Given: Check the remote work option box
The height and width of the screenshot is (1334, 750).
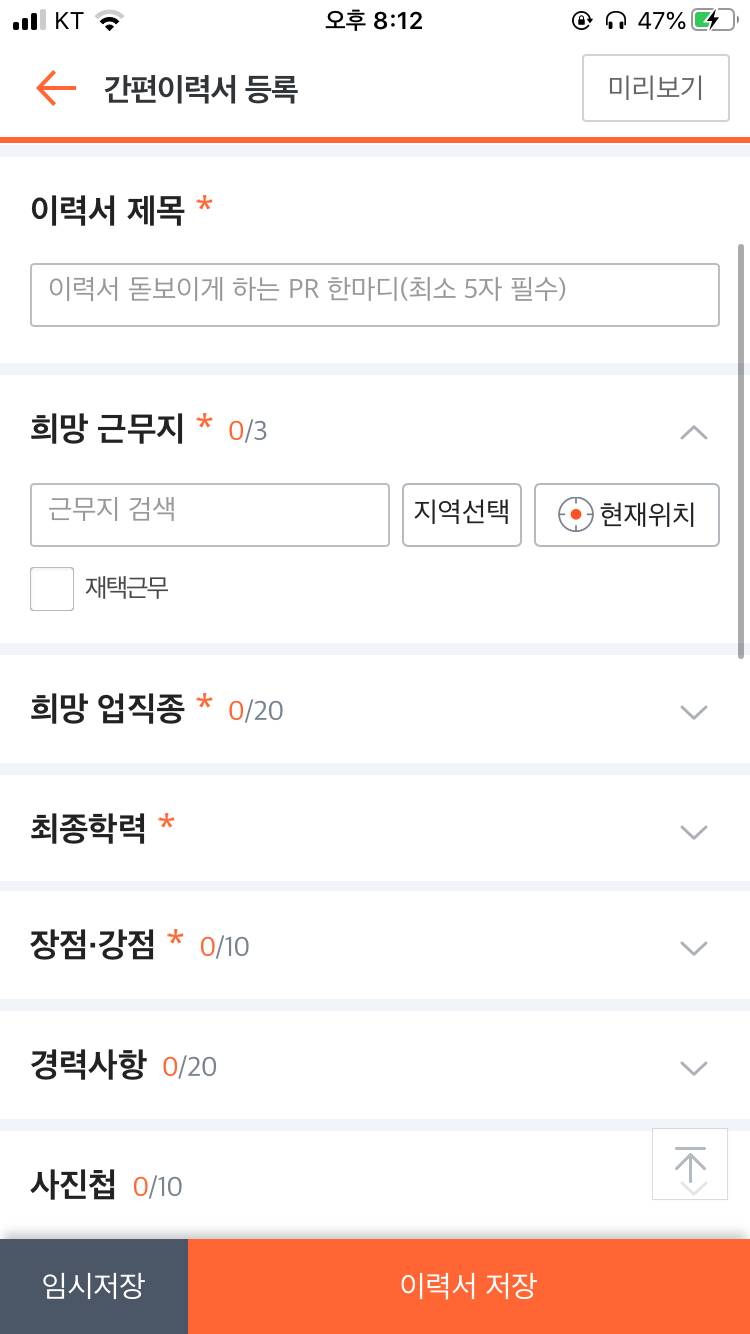Looking at the screenshot, I should click(52, 590).
